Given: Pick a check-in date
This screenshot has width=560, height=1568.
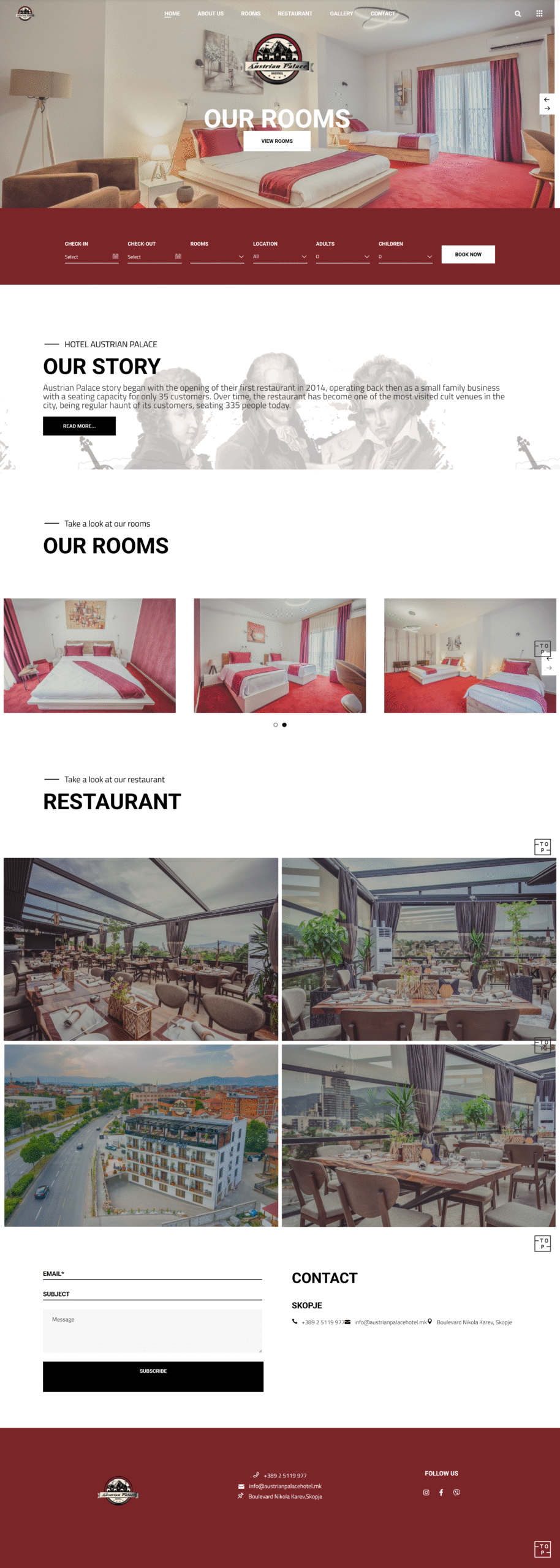Looking at the screenshot, I should [91, 257].
